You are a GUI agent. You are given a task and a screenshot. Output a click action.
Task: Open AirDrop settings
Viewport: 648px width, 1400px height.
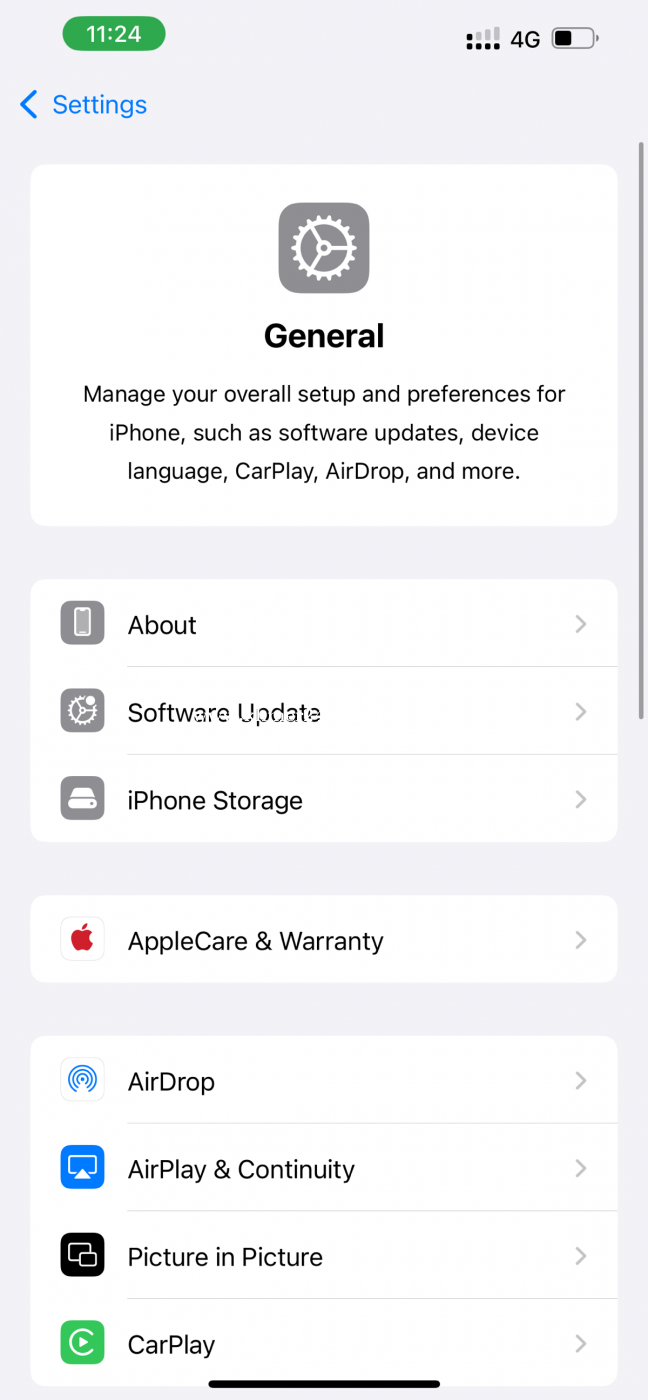324,1080
